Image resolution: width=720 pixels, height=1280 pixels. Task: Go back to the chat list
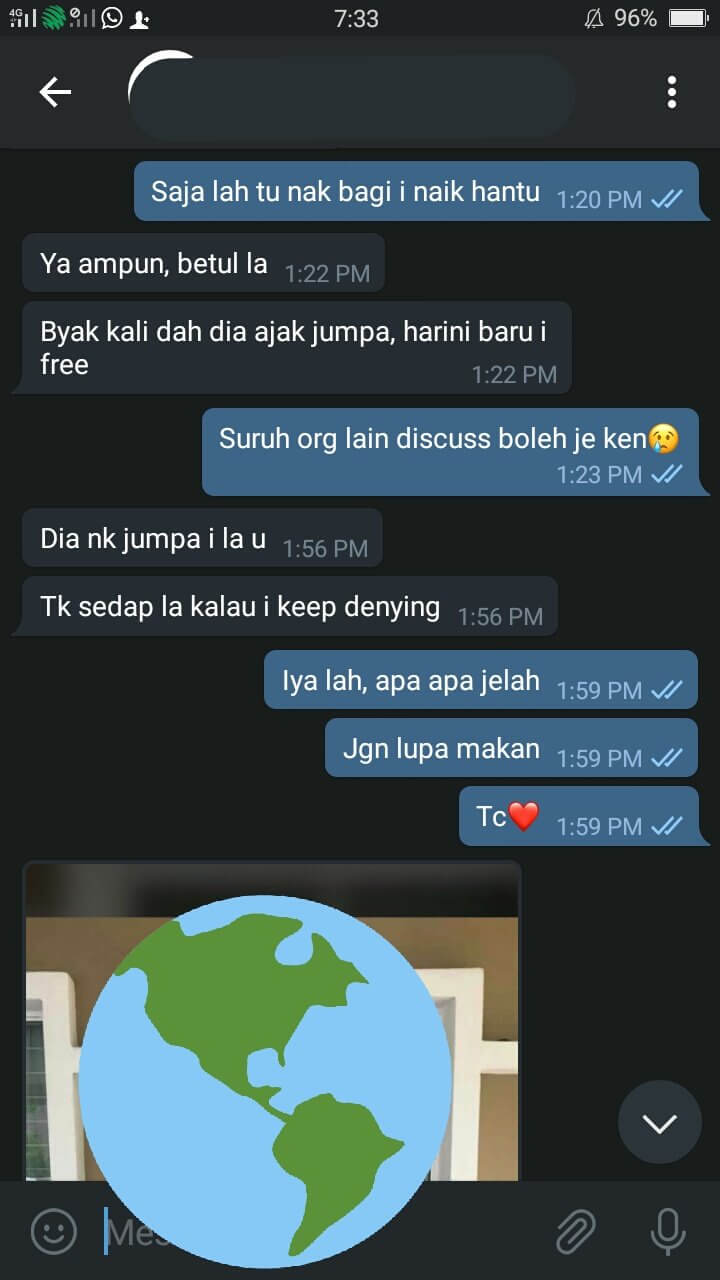55,93
